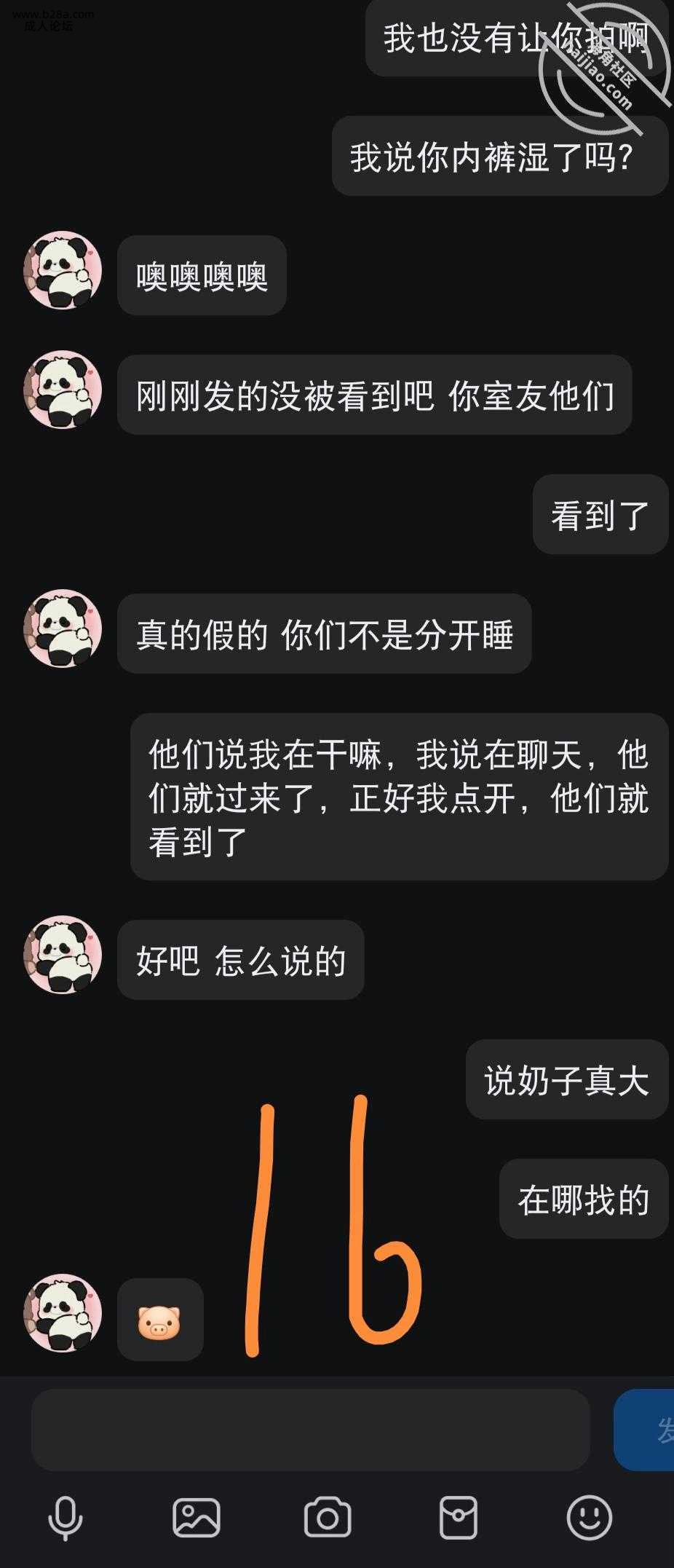Open the image gallery picker

click(x=197, y=1518)
